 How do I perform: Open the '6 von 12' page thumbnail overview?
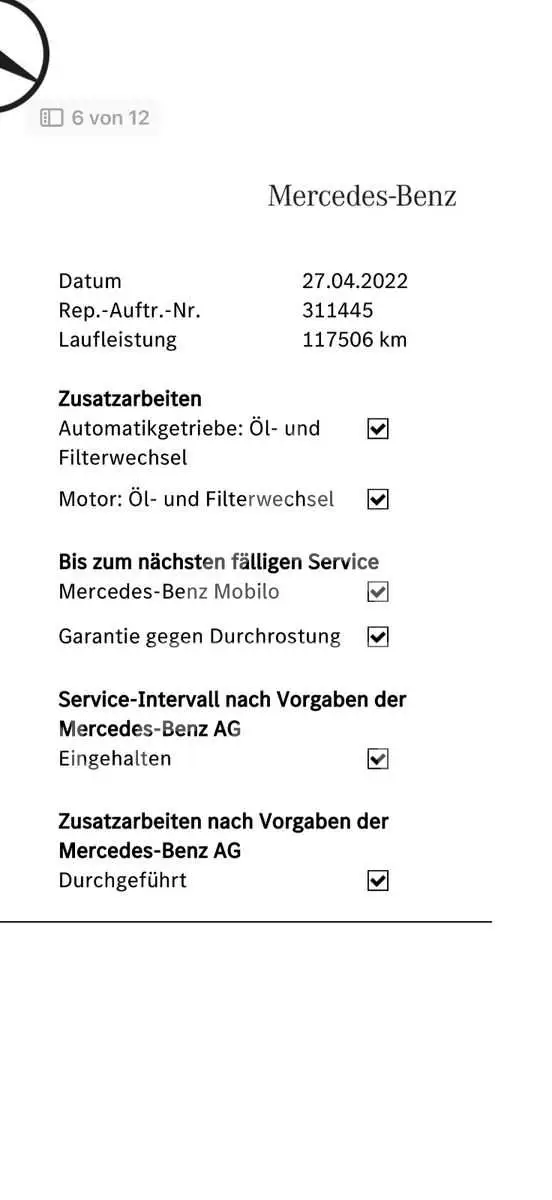[x=93, y=118]
